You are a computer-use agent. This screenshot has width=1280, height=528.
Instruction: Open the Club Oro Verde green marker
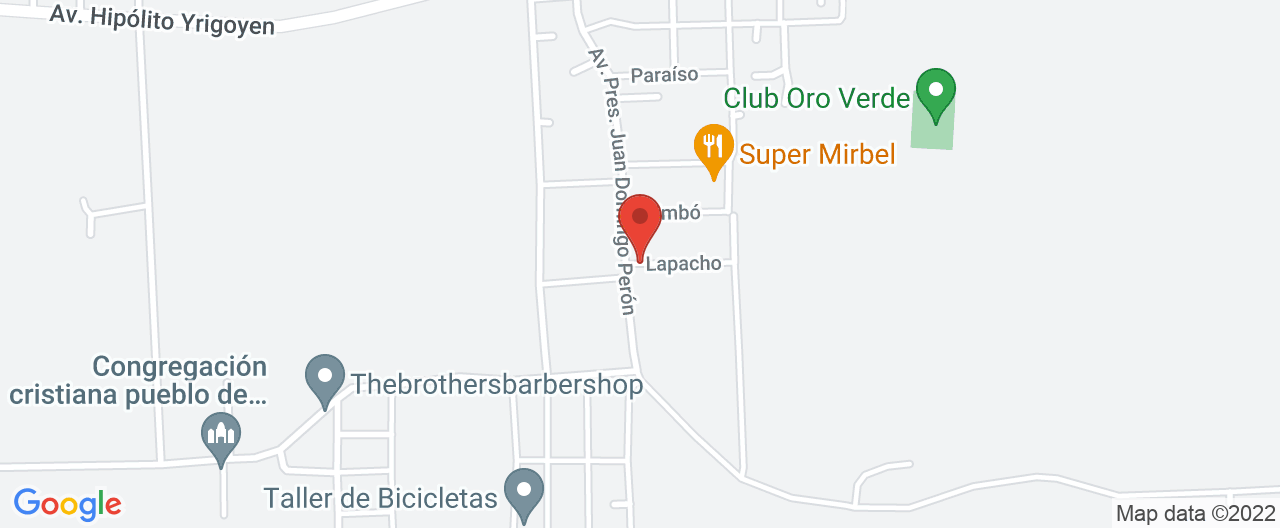(936, 92)
